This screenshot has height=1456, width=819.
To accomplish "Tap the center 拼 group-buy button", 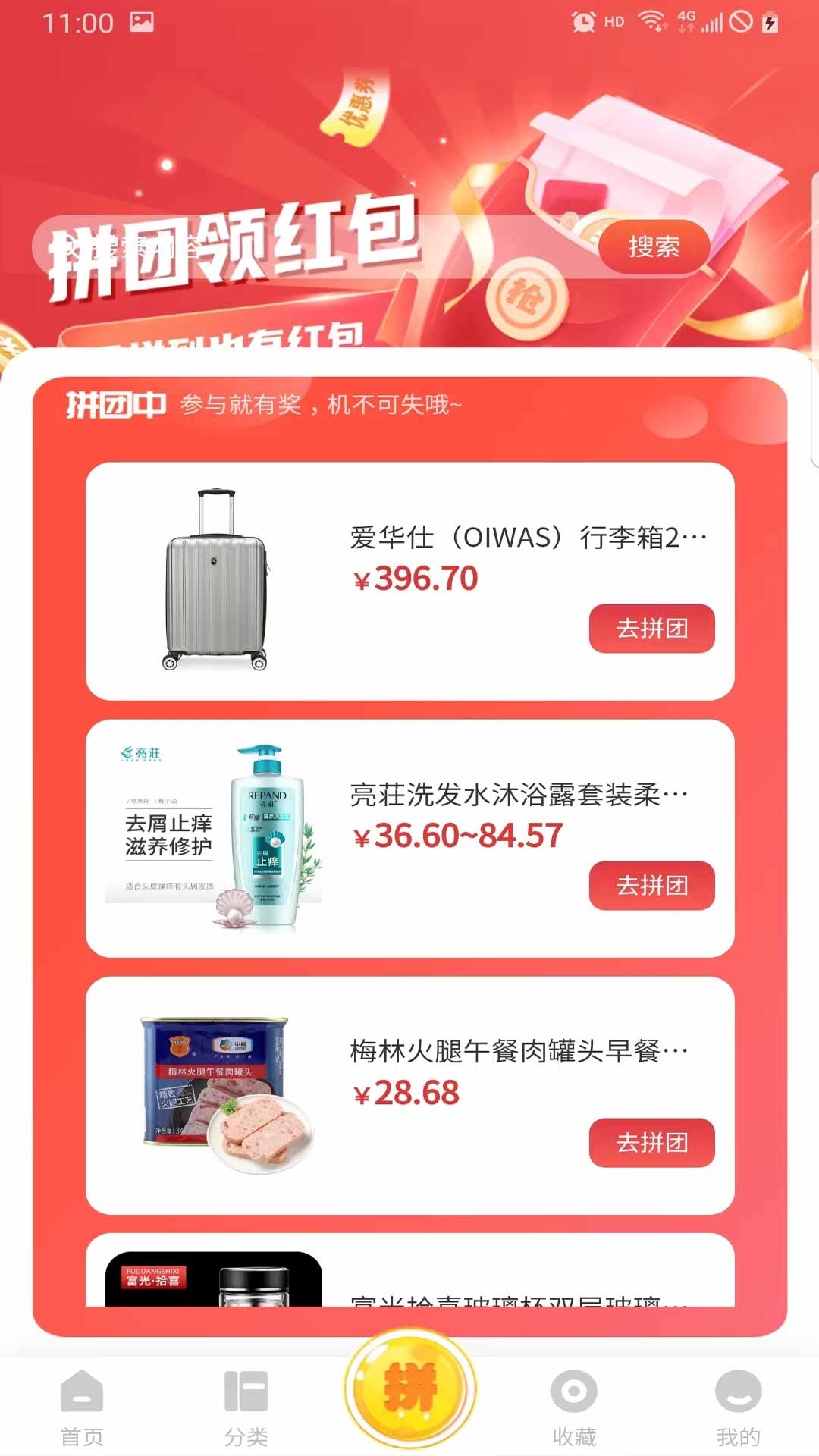I will [409, 1388].
